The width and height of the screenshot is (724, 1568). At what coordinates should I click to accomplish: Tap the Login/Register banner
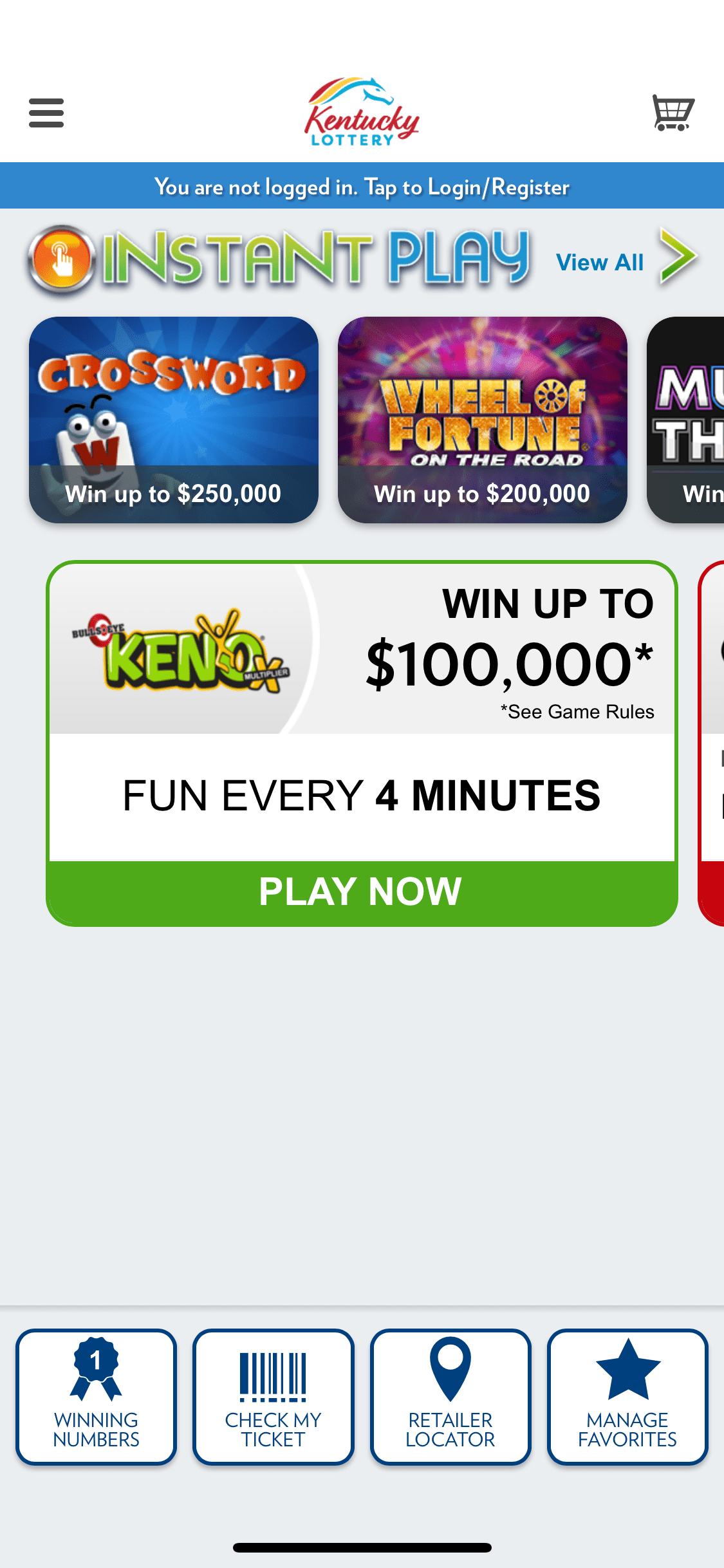pos(362,186)
